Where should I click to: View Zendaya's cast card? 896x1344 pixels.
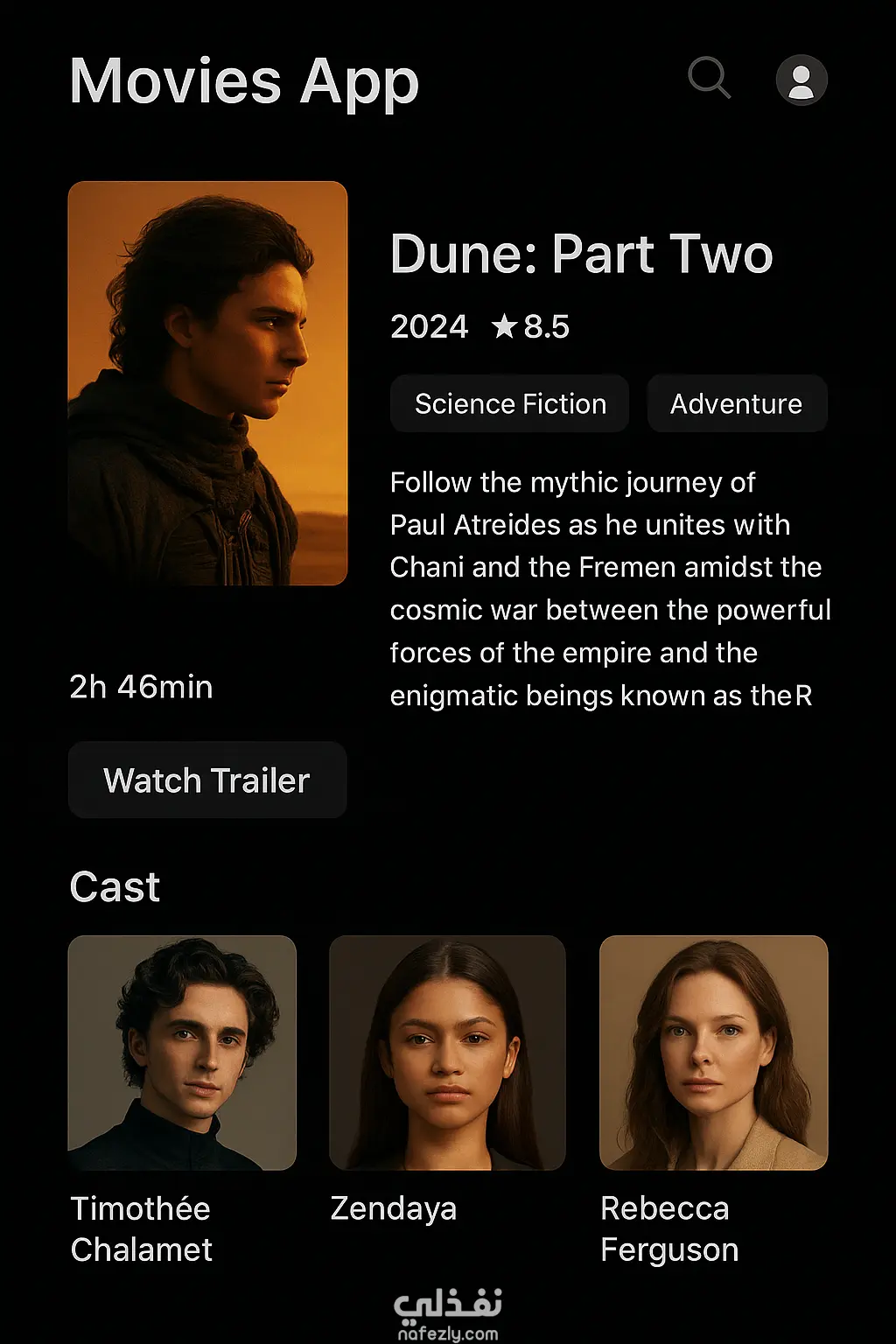447,1053
